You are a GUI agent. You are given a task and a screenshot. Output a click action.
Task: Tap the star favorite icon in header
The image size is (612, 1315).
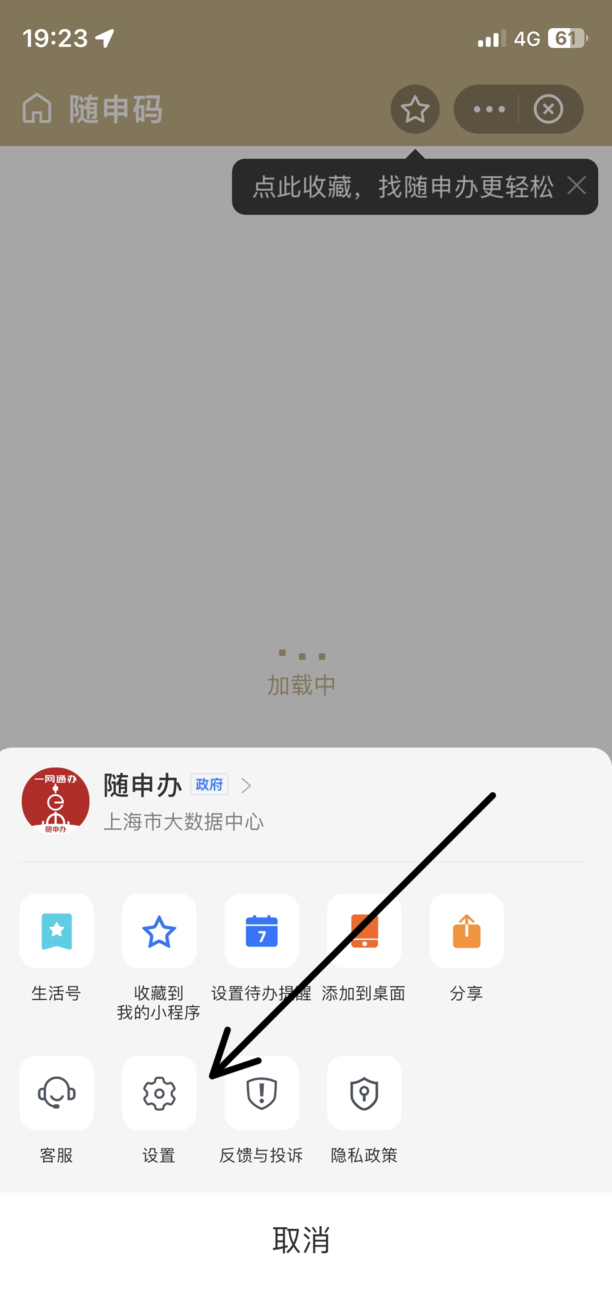(415, 109)
